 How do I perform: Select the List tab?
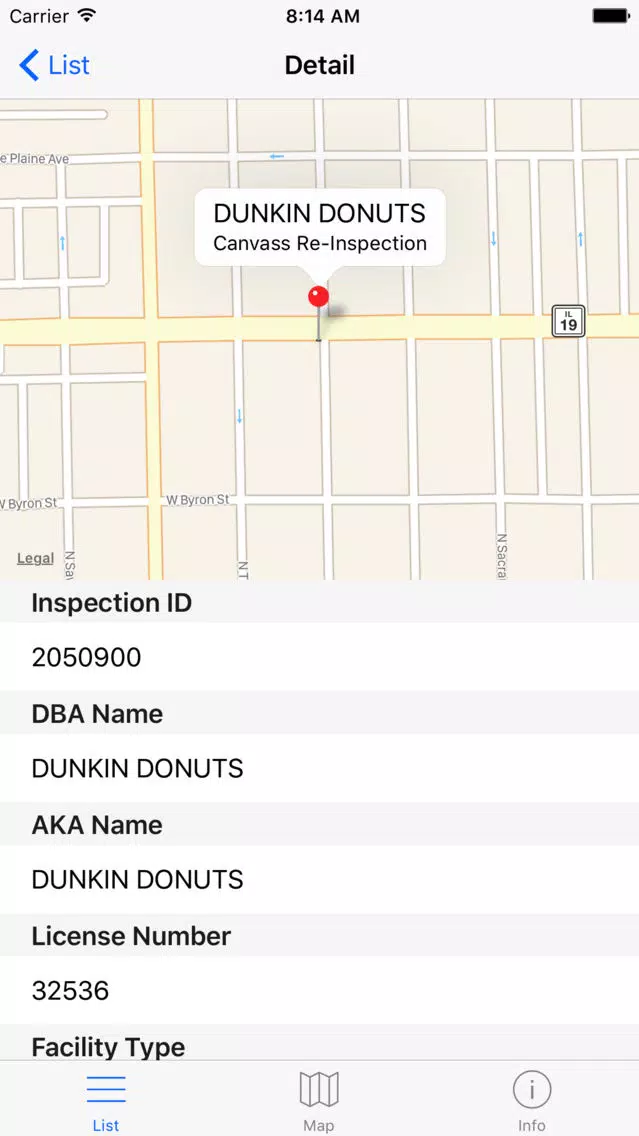(106, 1099)
